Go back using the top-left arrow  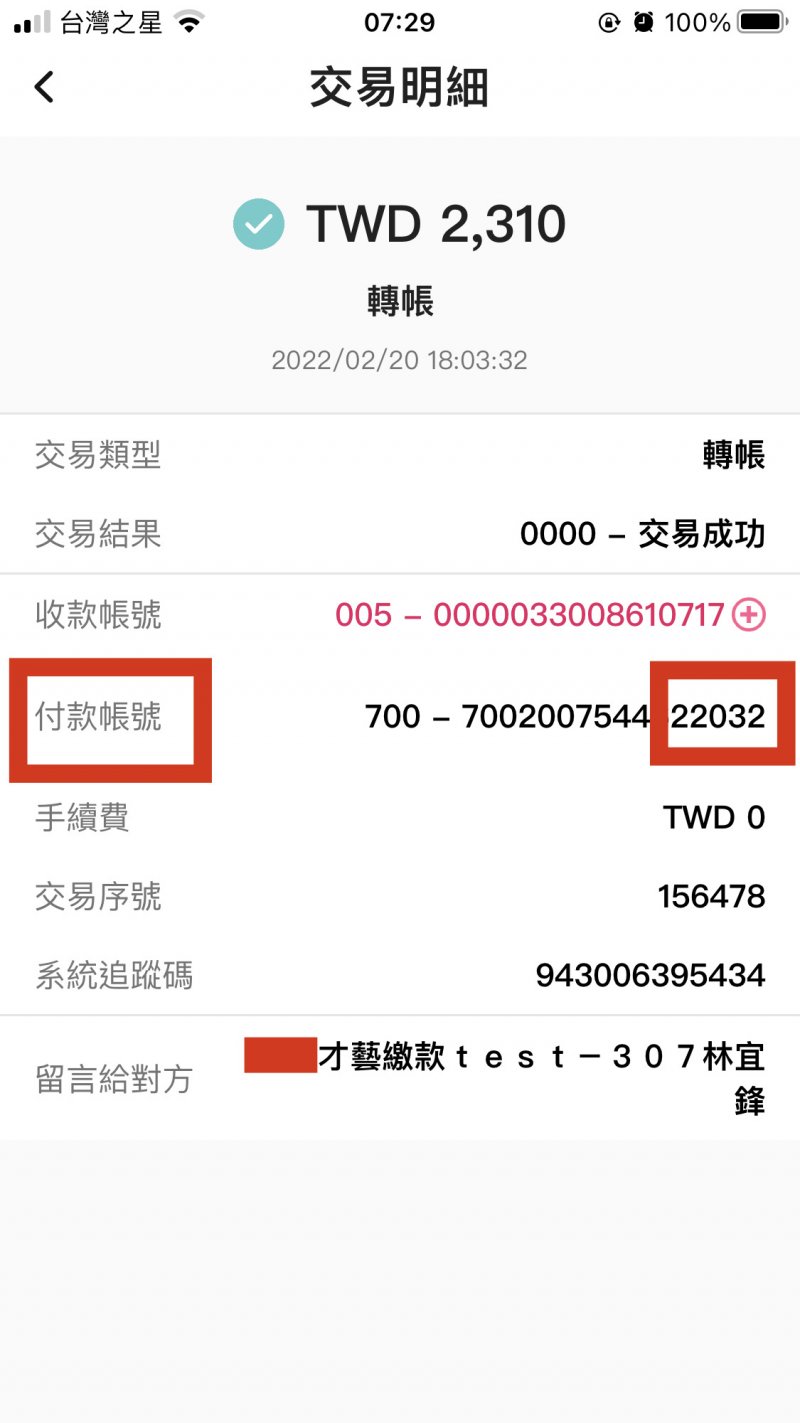pos(44,87)
